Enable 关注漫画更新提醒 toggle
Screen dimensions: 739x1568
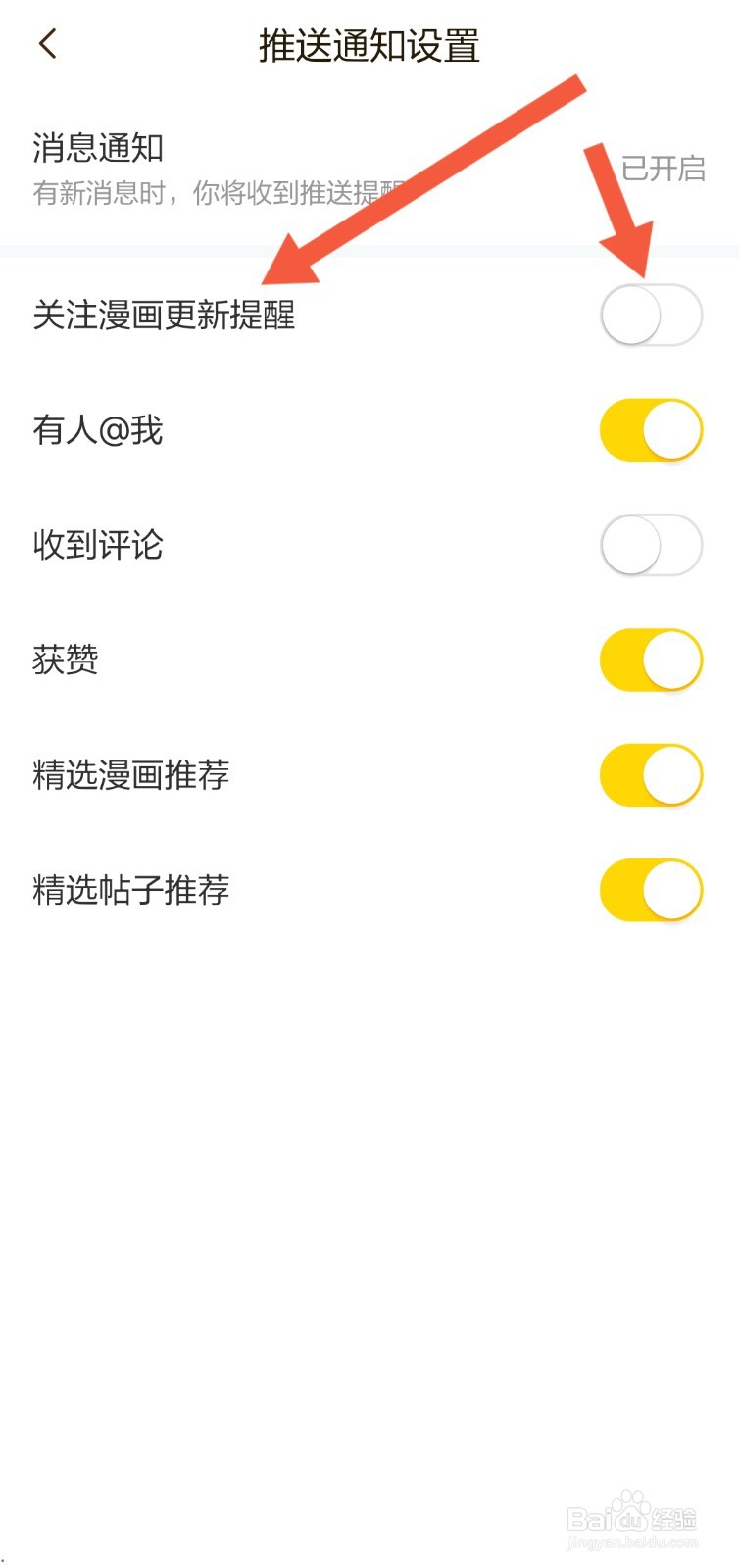pos(651,315)
